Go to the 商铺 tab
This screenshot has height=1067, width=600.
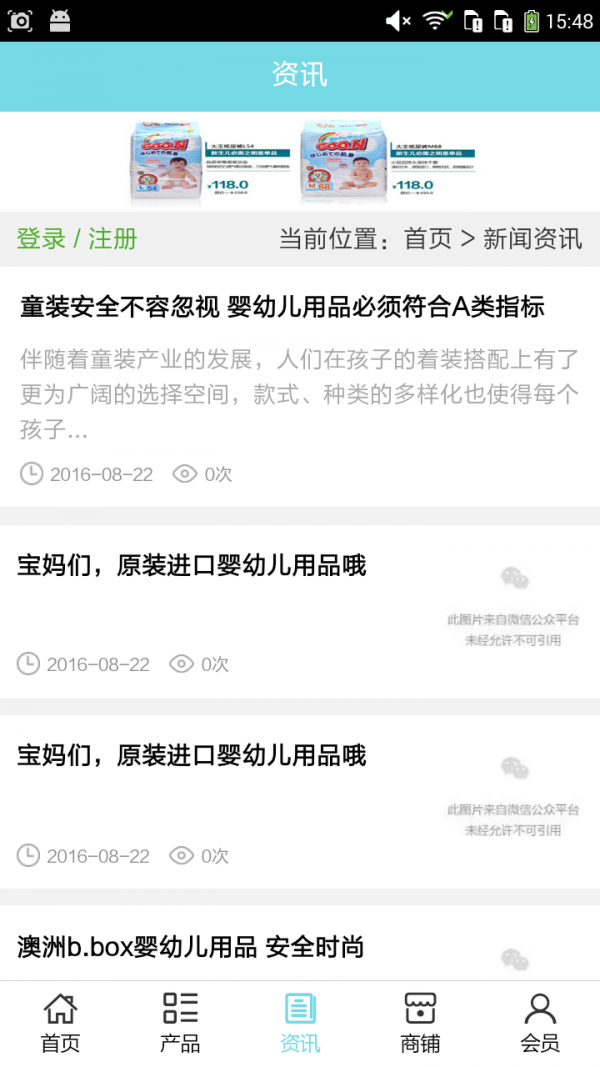pyautogui.click(x=420, y=1023)
